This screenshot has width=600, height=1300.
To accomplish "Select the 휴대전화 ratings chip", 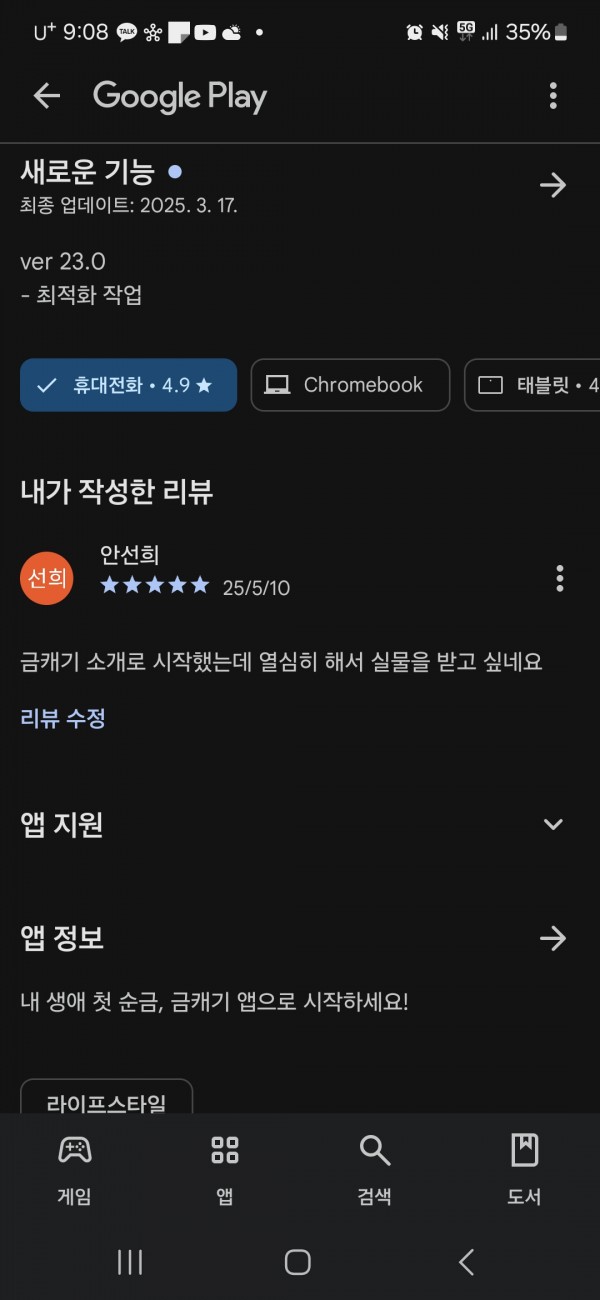I will pos(128,385).
